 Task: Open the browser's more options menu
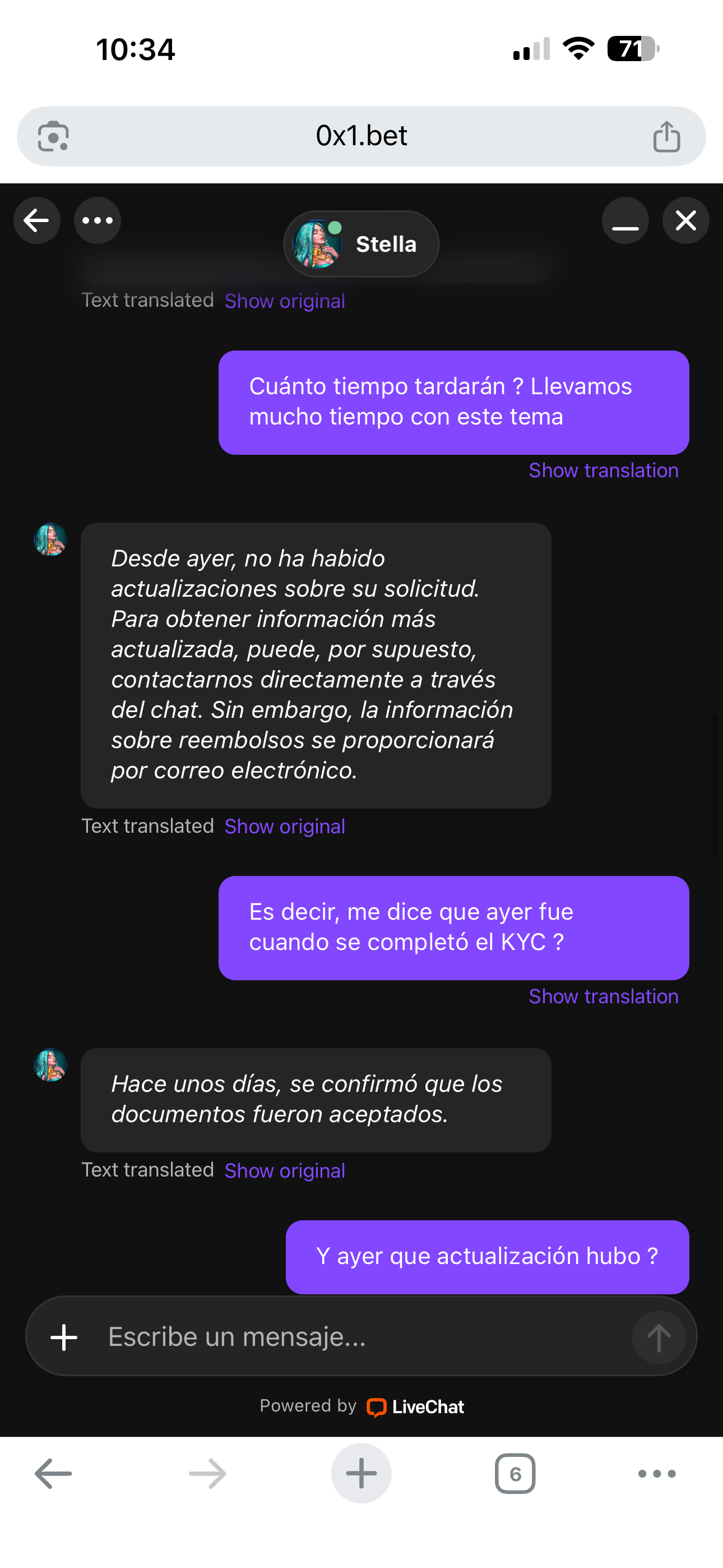click(x=657, y=1474)
